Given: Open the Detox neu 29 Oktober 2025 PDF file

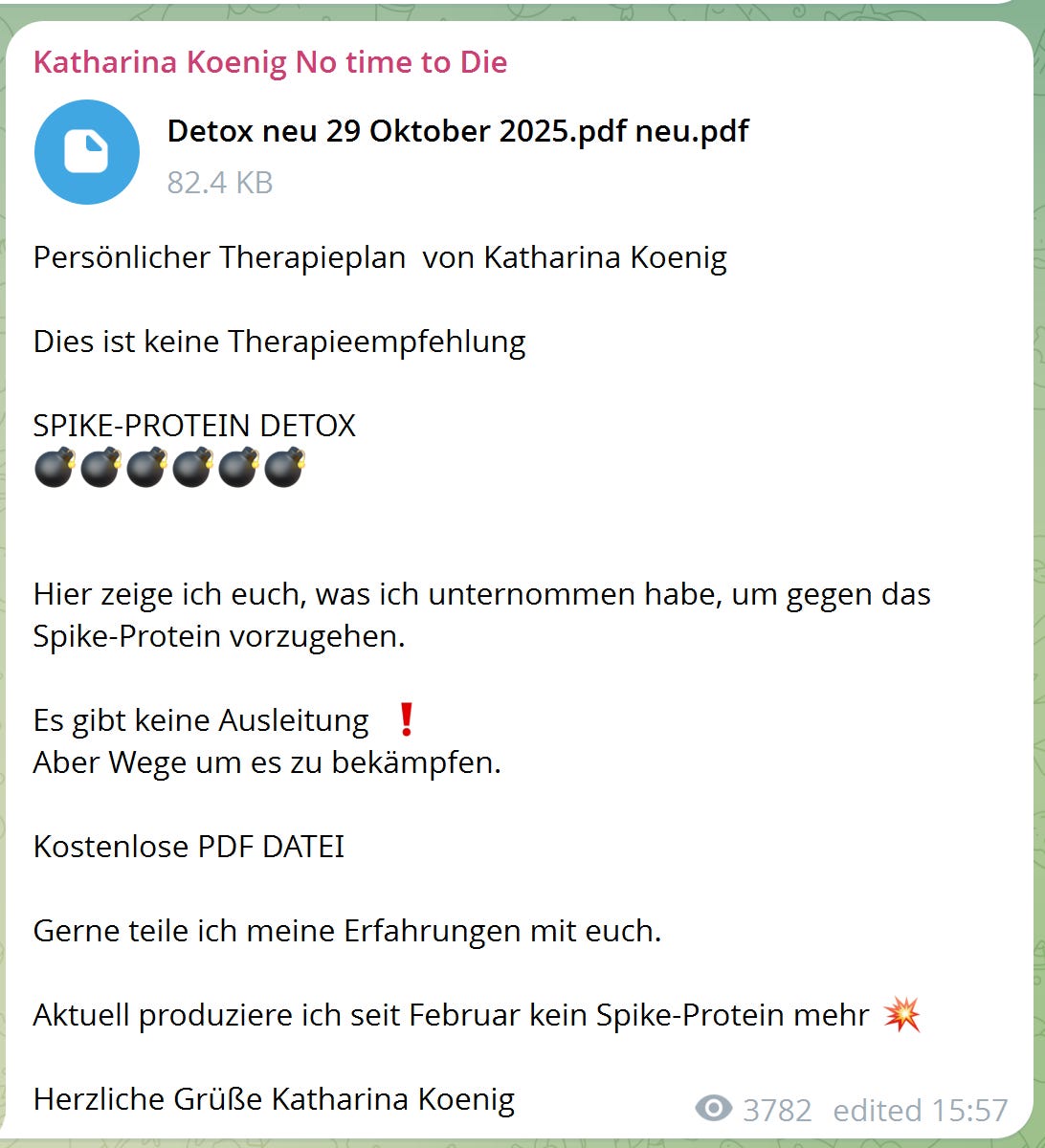Looking at the screenshot, I should (x=87, y=152).
